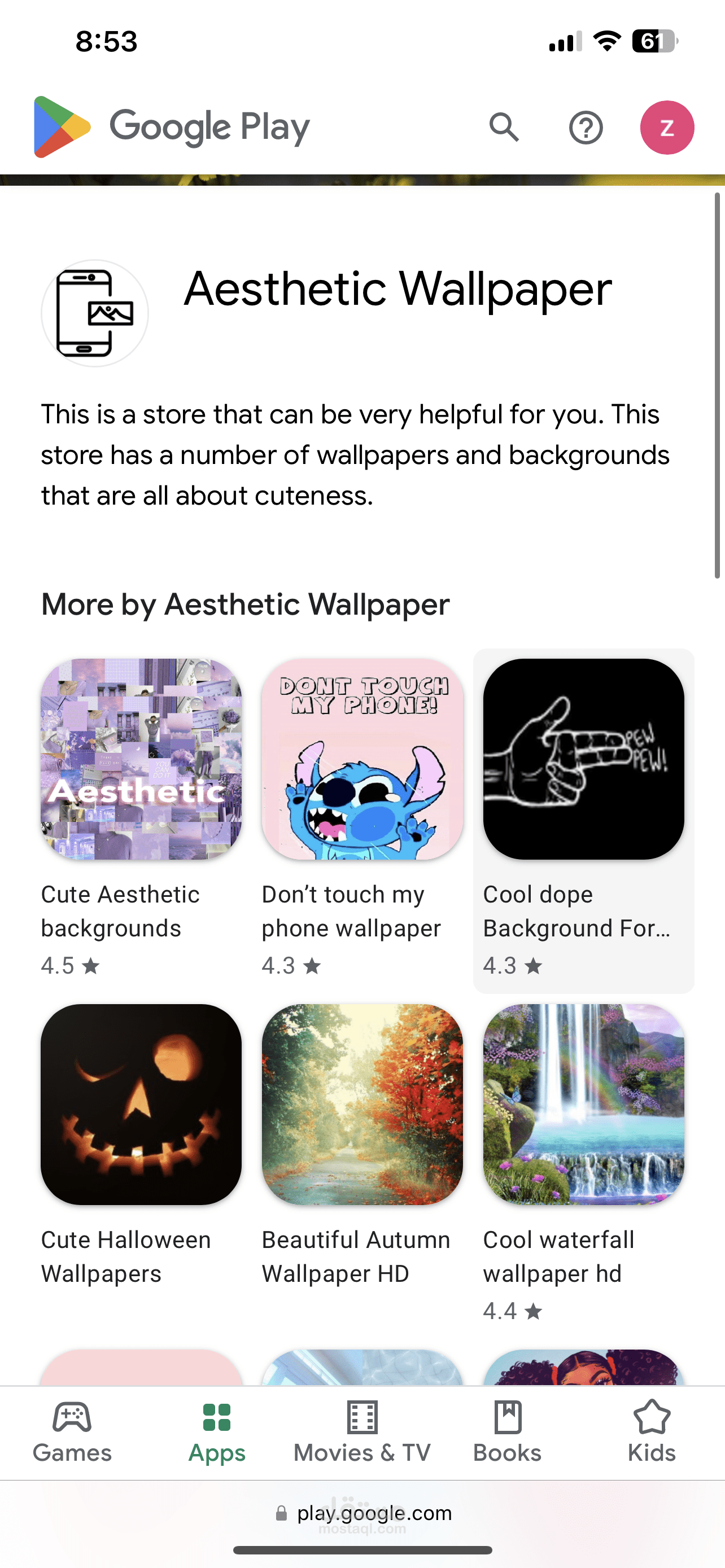The height and width of the screenshot is (1568, 725).
Task: Go to Google Play home logo
Action: (x=172, y=127)
